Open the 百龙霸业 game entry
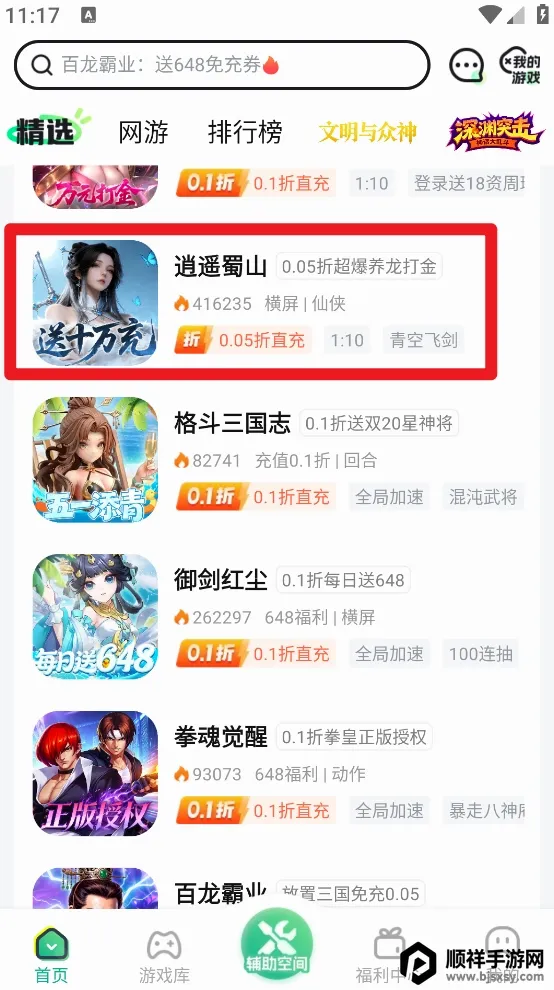 [277, 888]
